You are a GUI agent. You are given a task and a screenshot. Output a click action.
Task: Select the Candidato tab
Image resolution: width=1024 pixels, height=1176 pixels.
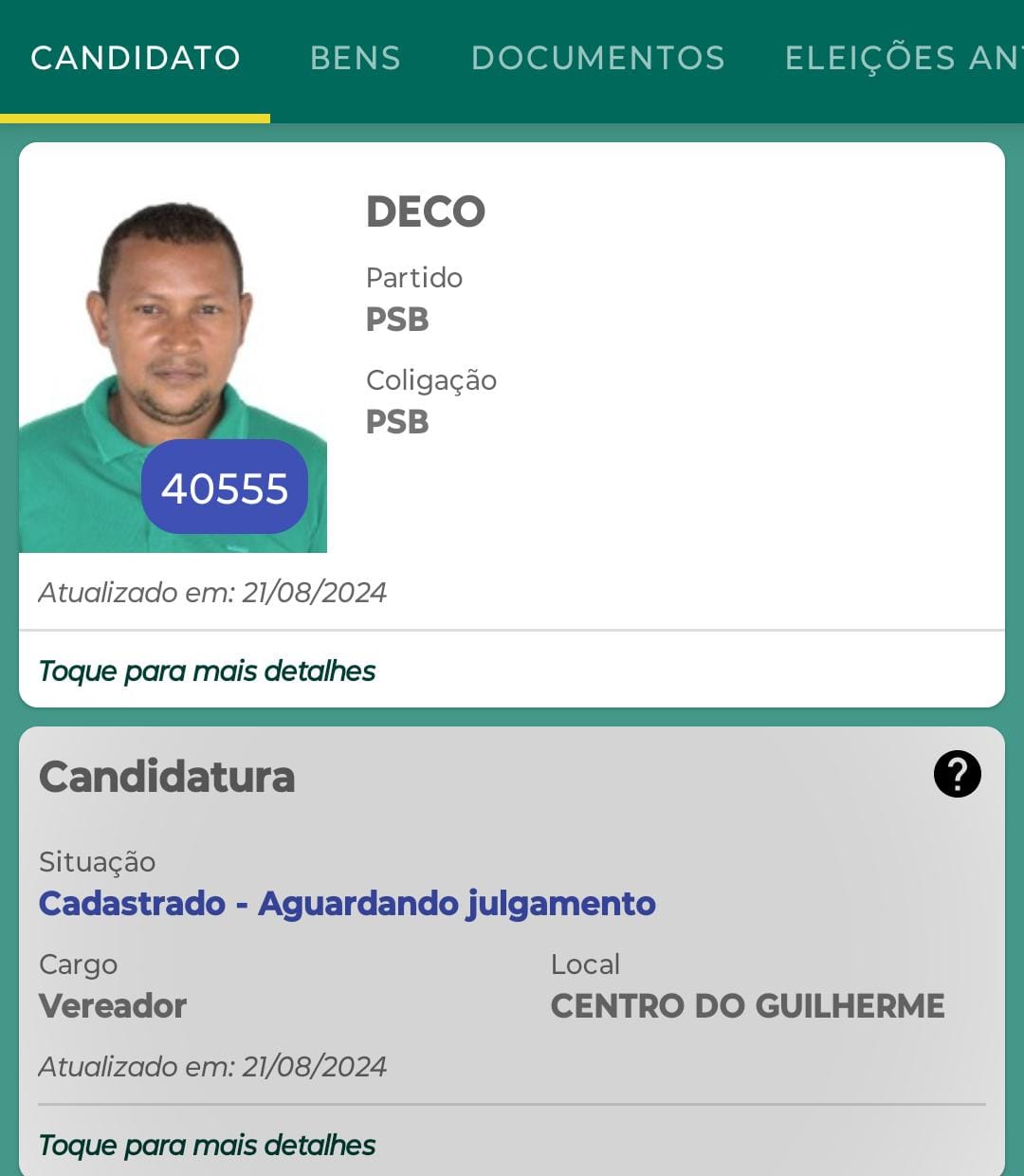click(136, 59)
